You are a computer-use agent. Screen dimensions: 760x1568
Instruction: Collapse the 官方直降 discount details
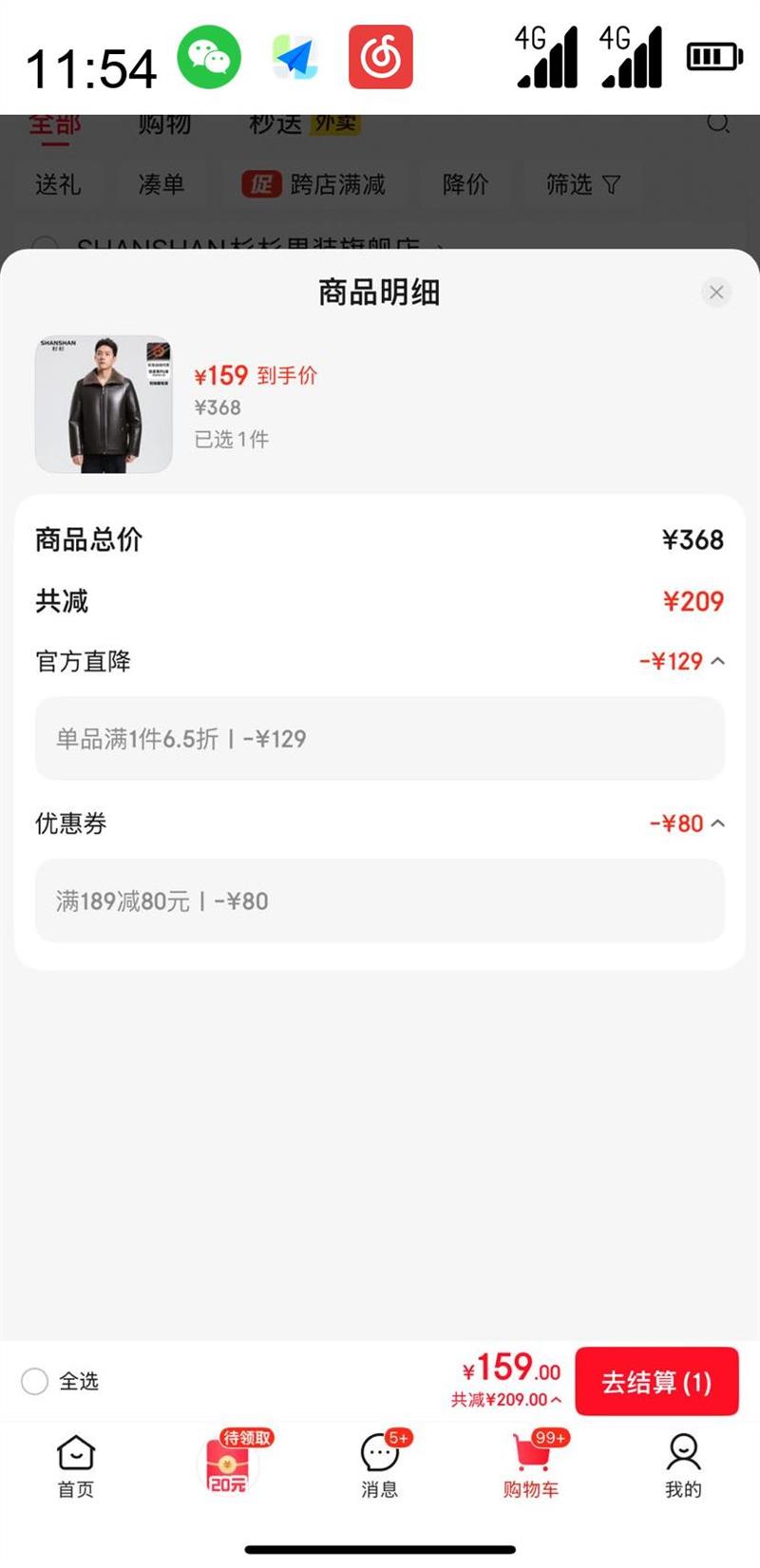point(717,661)
